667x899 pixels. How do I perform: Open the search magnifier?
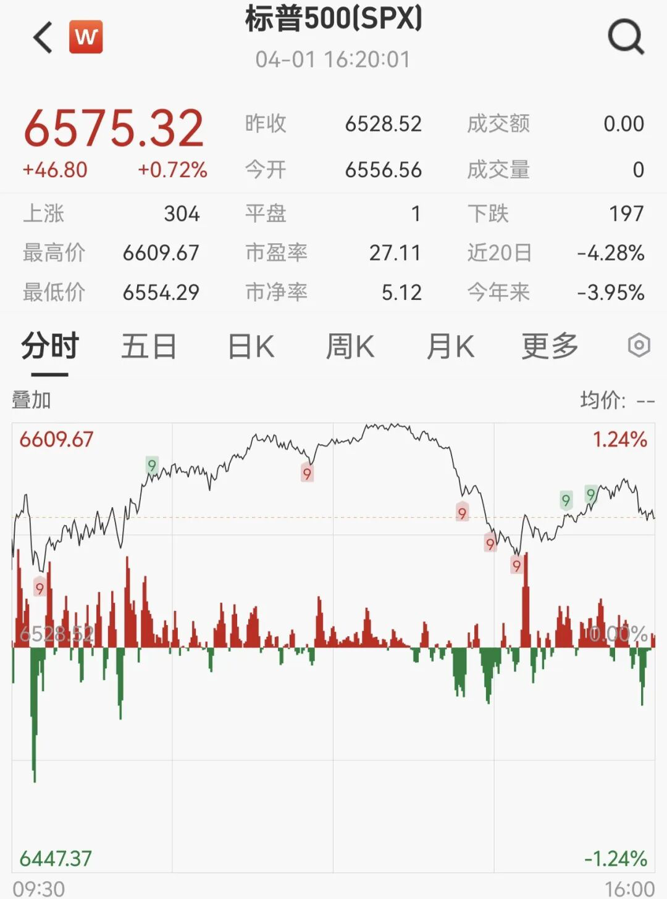click(626, 38)
